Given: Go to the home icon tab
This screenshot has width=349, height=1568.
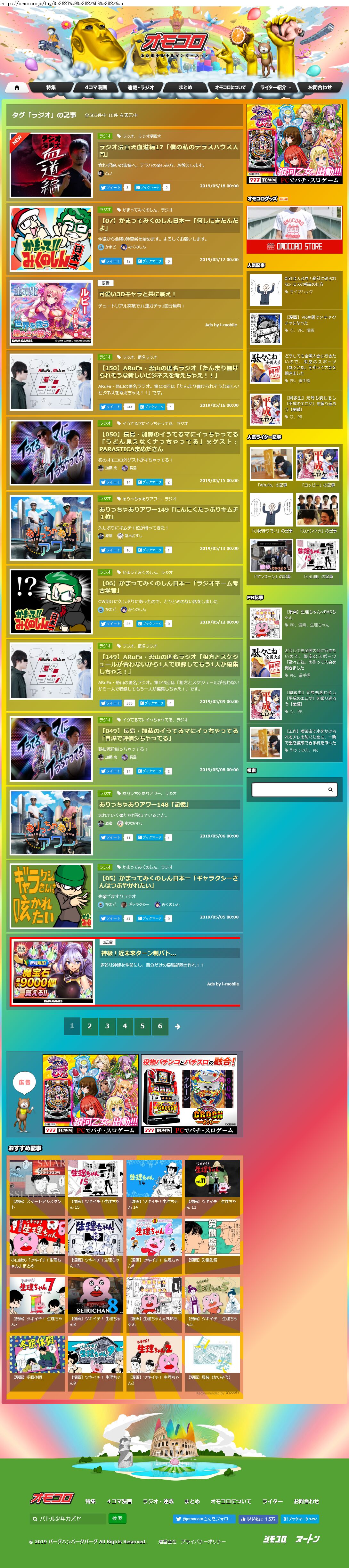Looking at the screenshot, I should 16,88.
